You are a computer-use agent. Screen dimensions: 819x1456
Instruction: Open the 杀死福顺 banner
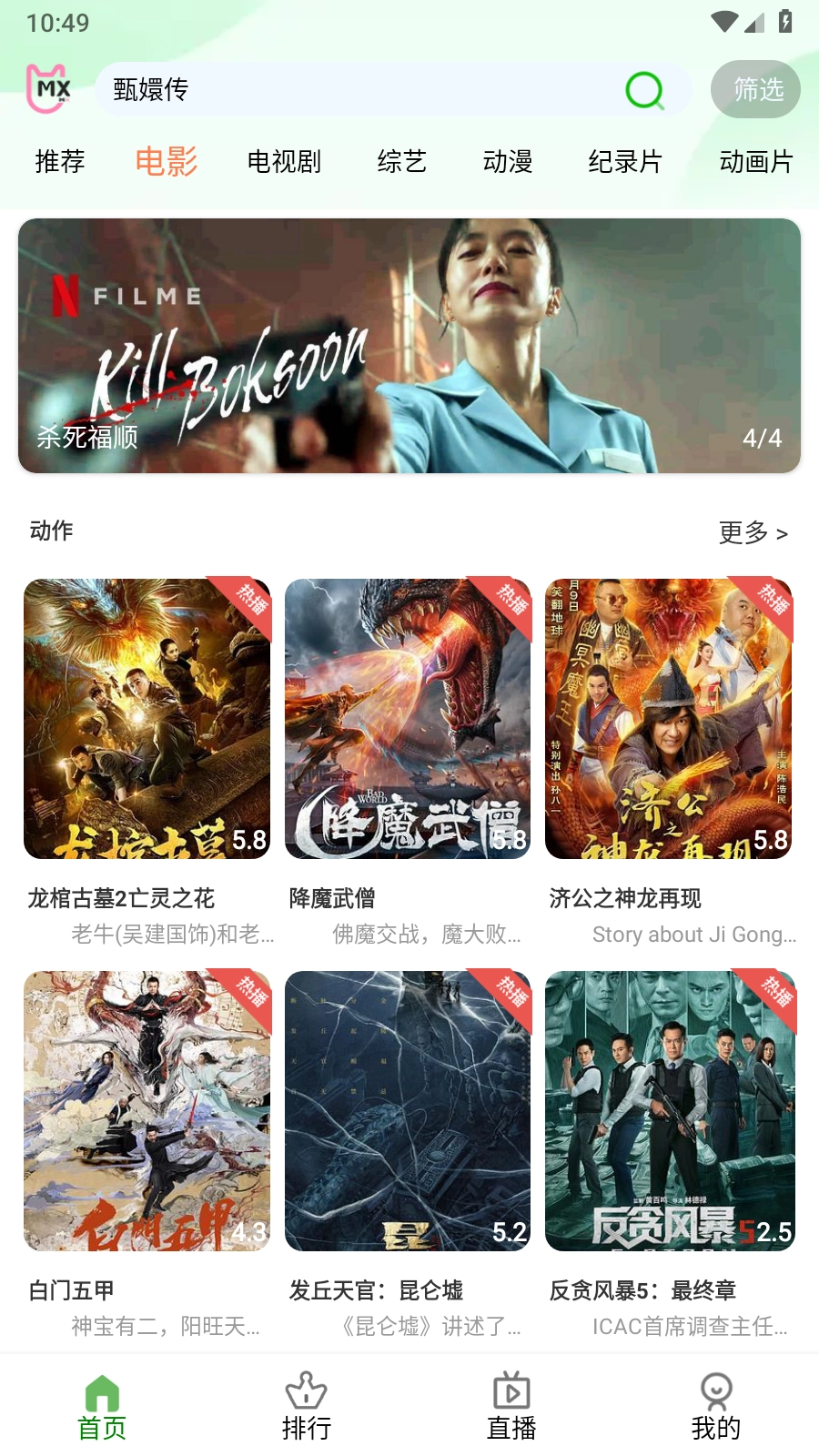(x=409, y=346)
